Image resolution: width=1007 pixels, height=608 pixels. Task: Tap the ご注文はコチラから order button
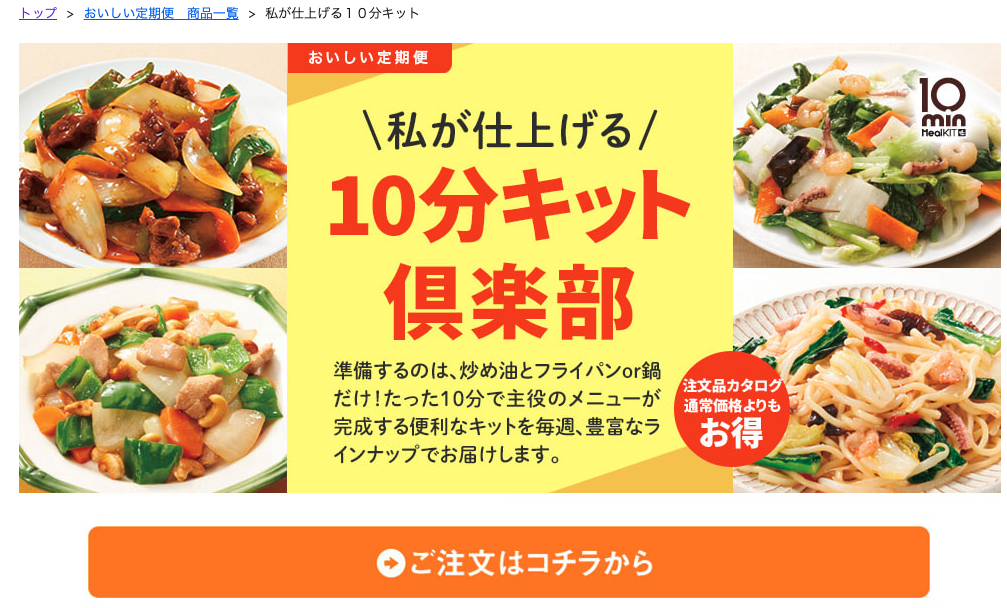[509, 563]
